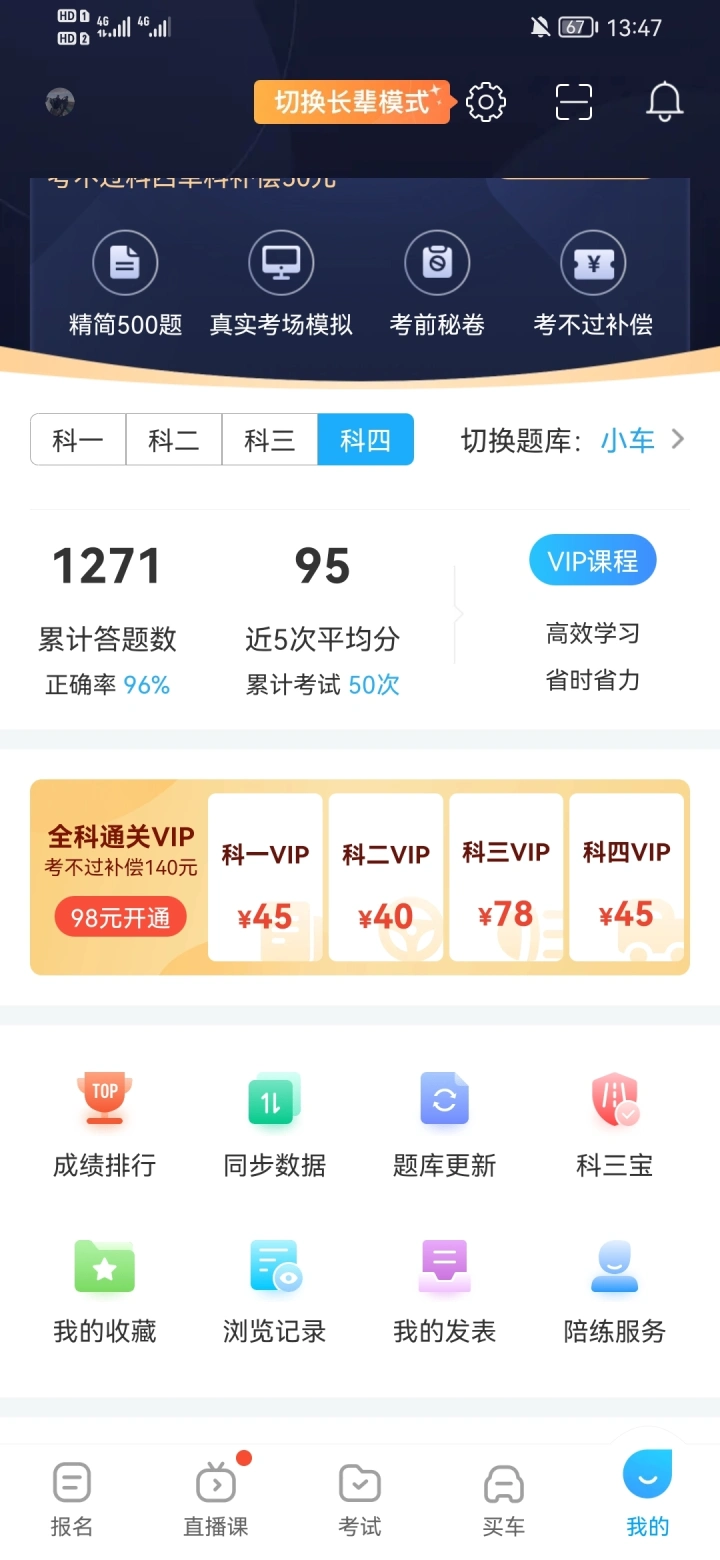
Task: Open 切换题库 小车 selector
Action: [574, 440]
